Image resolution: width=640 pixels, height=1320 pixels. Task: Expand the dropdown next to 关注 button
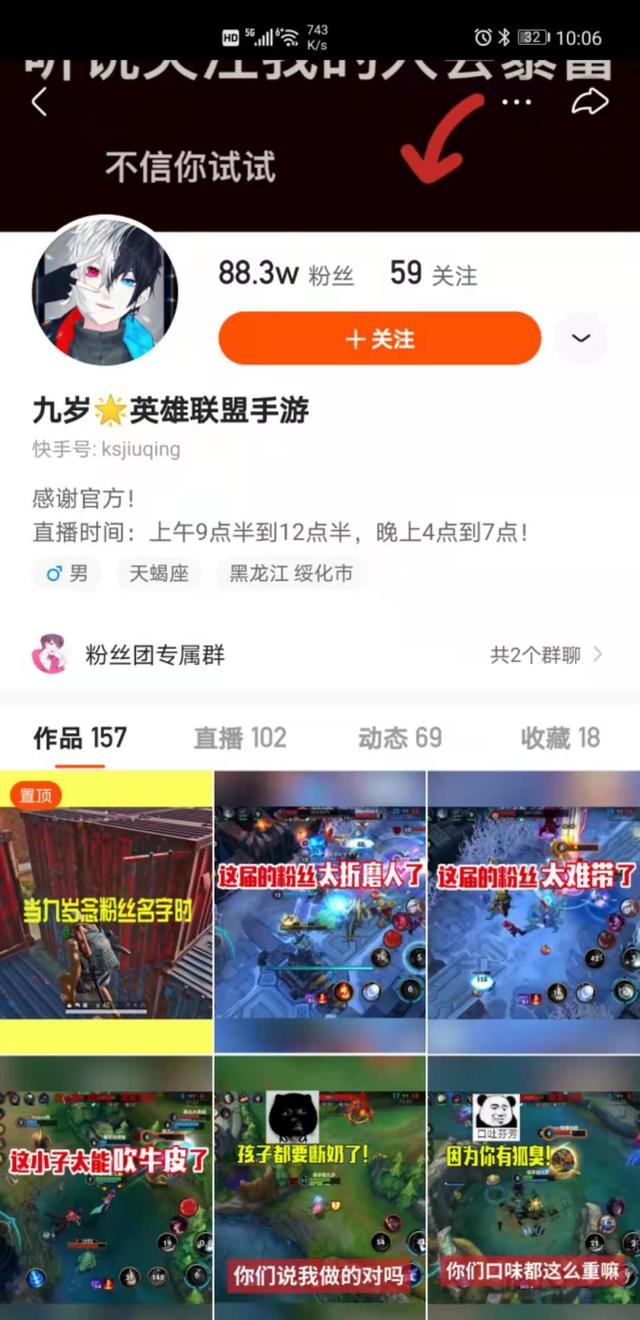(581, 338)
